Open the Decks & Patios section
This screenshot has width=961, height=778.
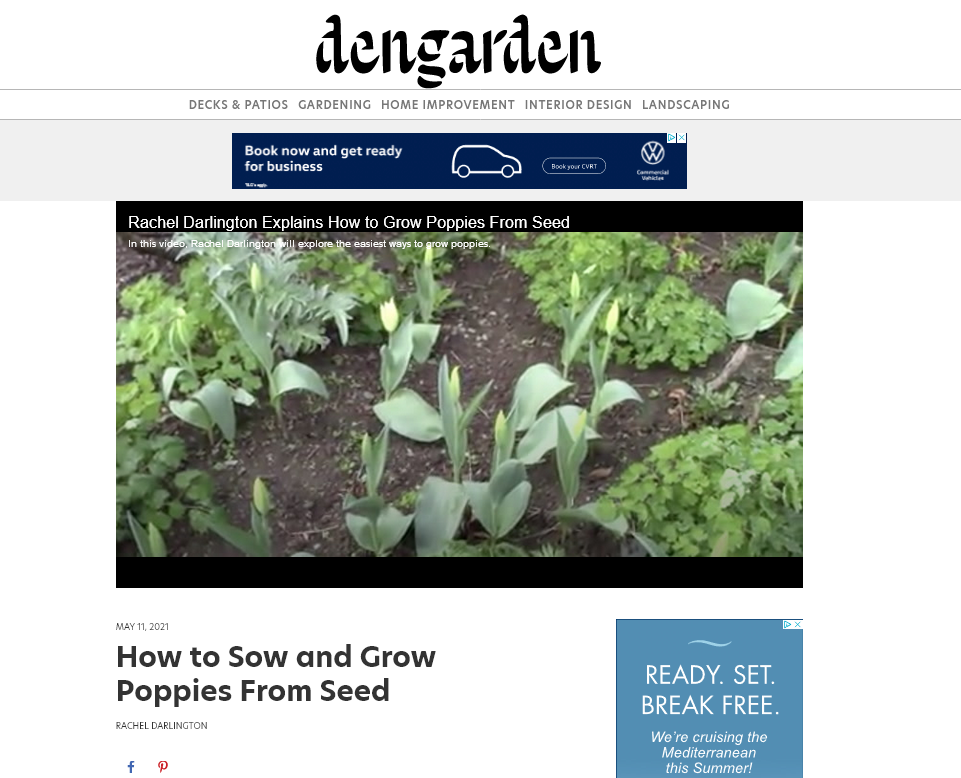238,105
